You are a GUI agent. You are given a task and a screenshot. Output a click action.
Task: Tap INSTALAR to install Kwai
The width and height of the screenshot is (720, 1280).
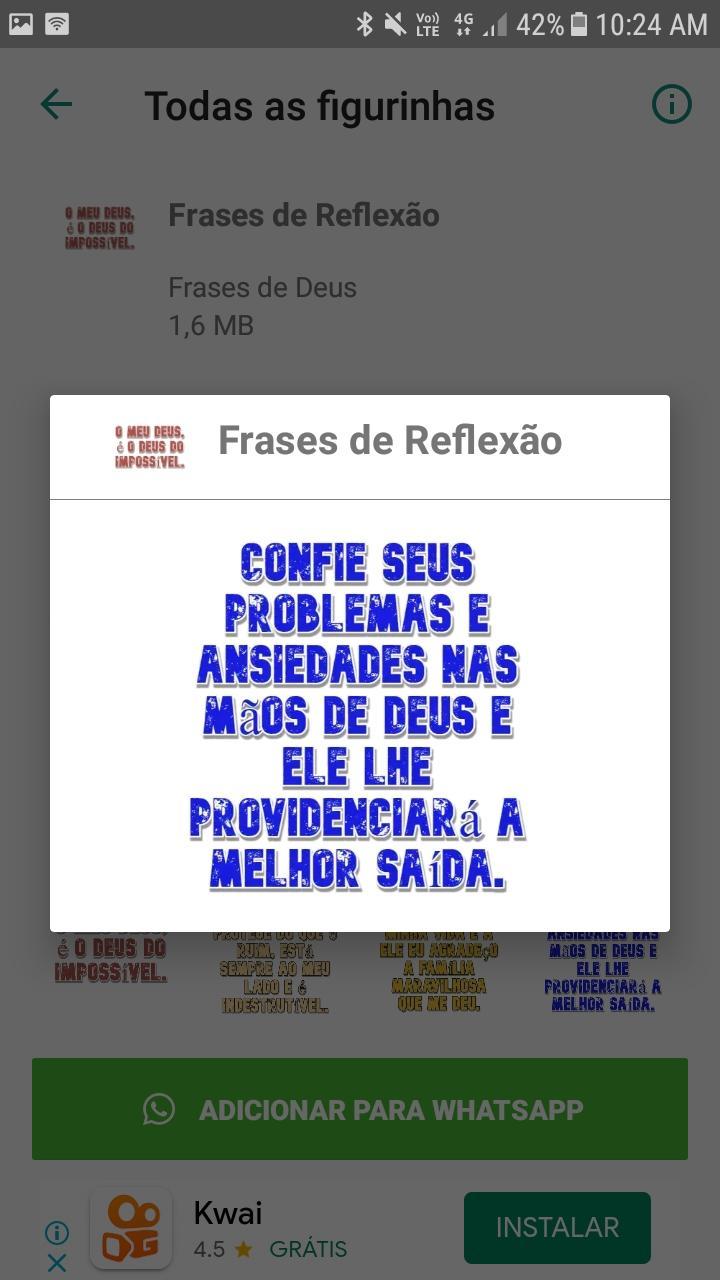click(x=557, y=1226)
